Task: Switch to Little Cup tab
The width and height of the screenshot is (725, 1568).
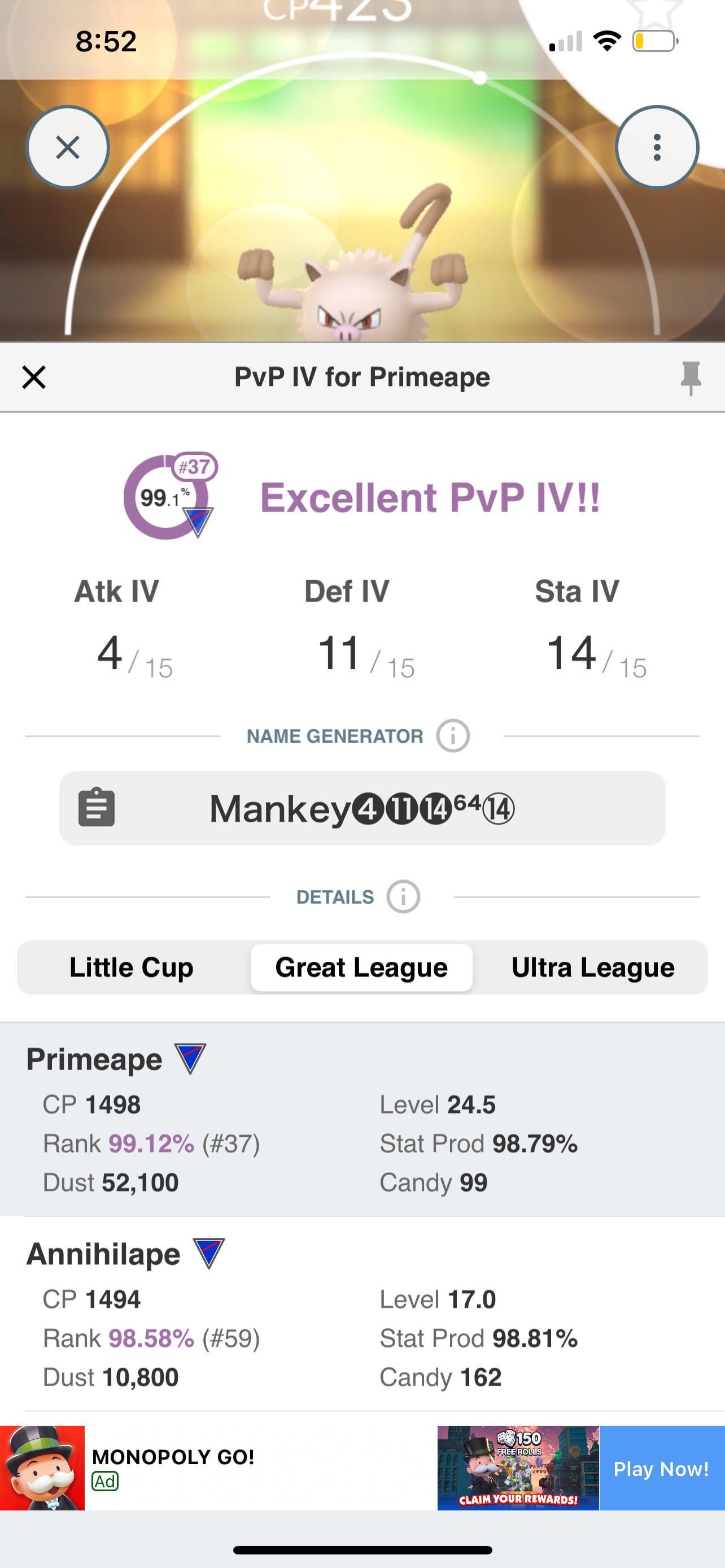Action: coord(132,967)
